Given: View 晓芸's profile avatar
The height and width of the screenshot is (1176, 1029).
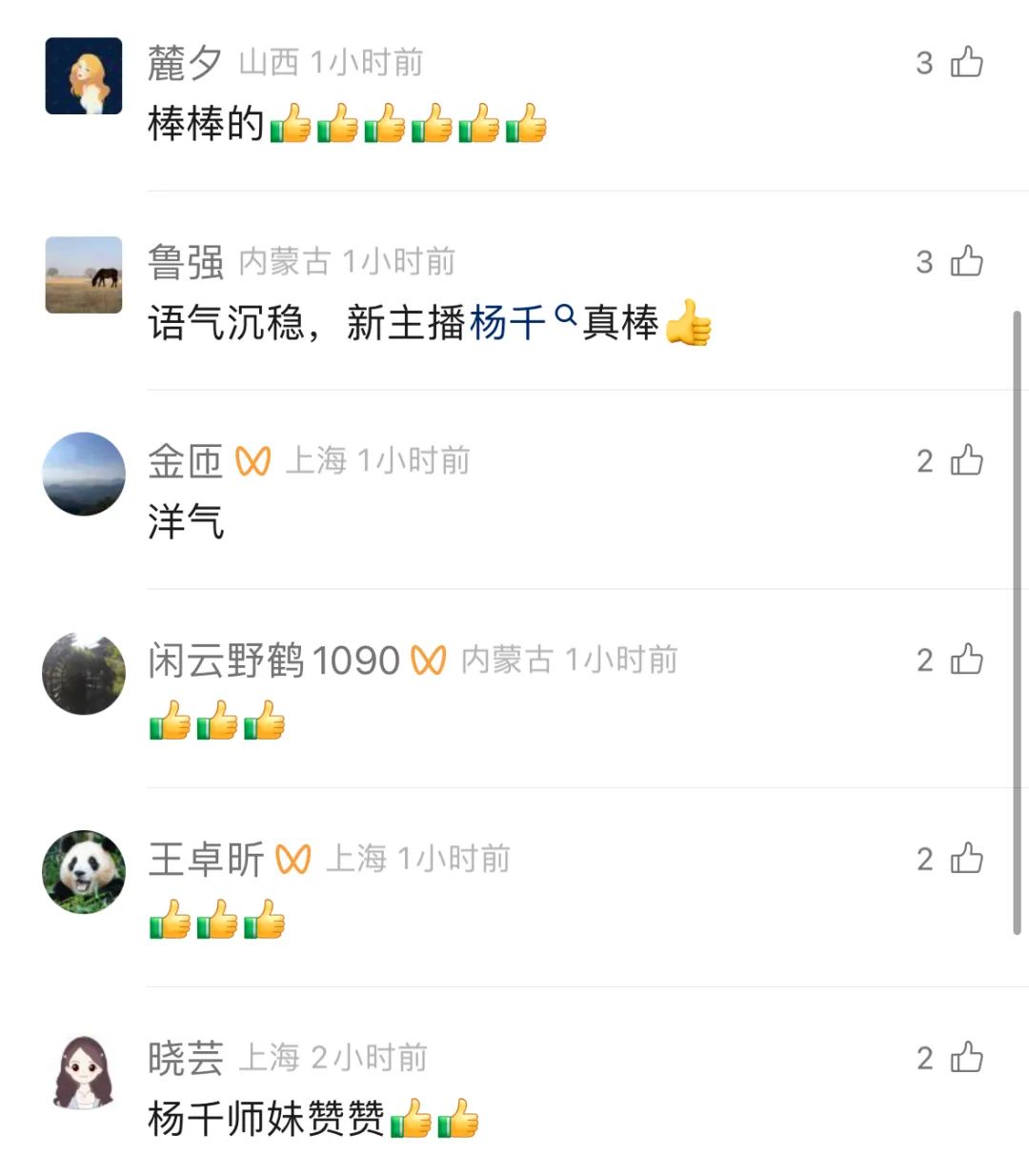Looking at the screenshot, I should (x=84, y=1072).
